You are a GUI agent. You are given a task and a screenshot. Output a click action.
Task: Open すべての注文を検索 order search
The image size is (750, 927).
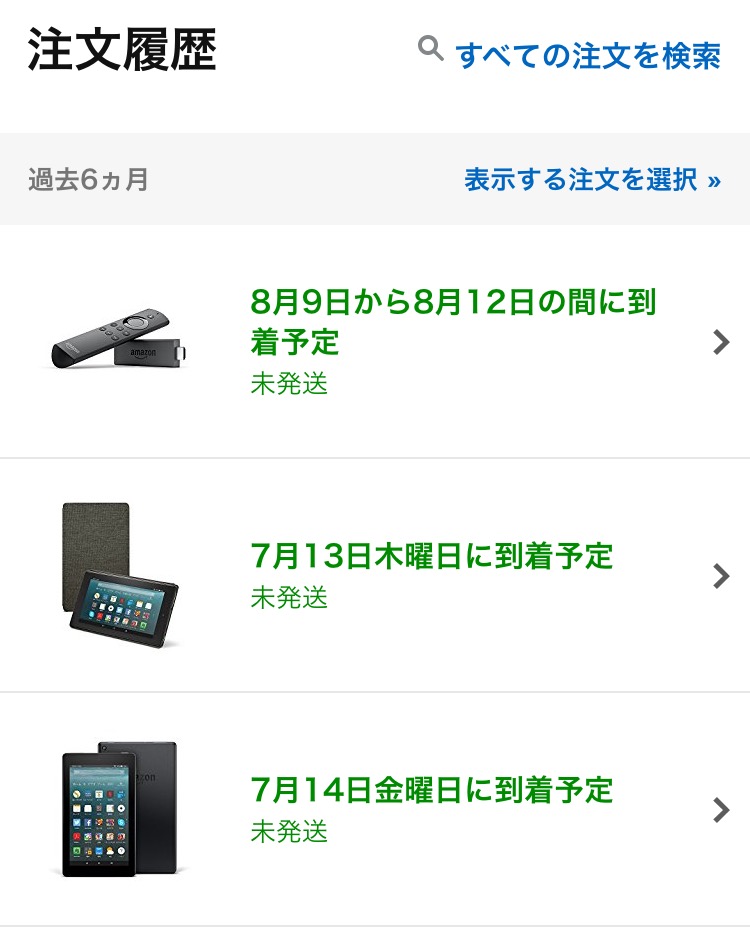(x=585, y=55)
